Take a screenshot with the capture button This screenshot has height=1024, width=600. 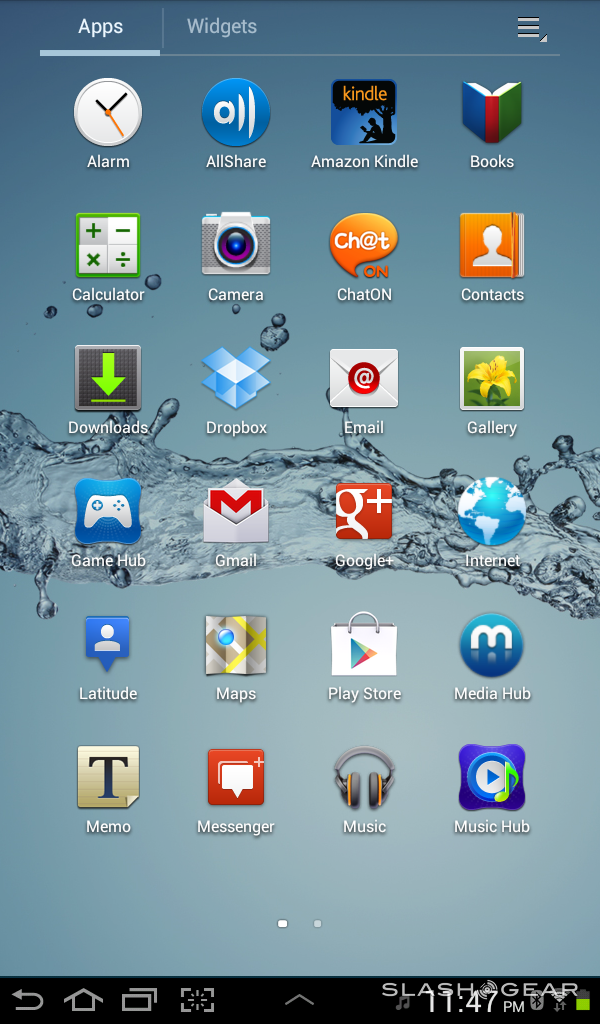pos(198,1000)
